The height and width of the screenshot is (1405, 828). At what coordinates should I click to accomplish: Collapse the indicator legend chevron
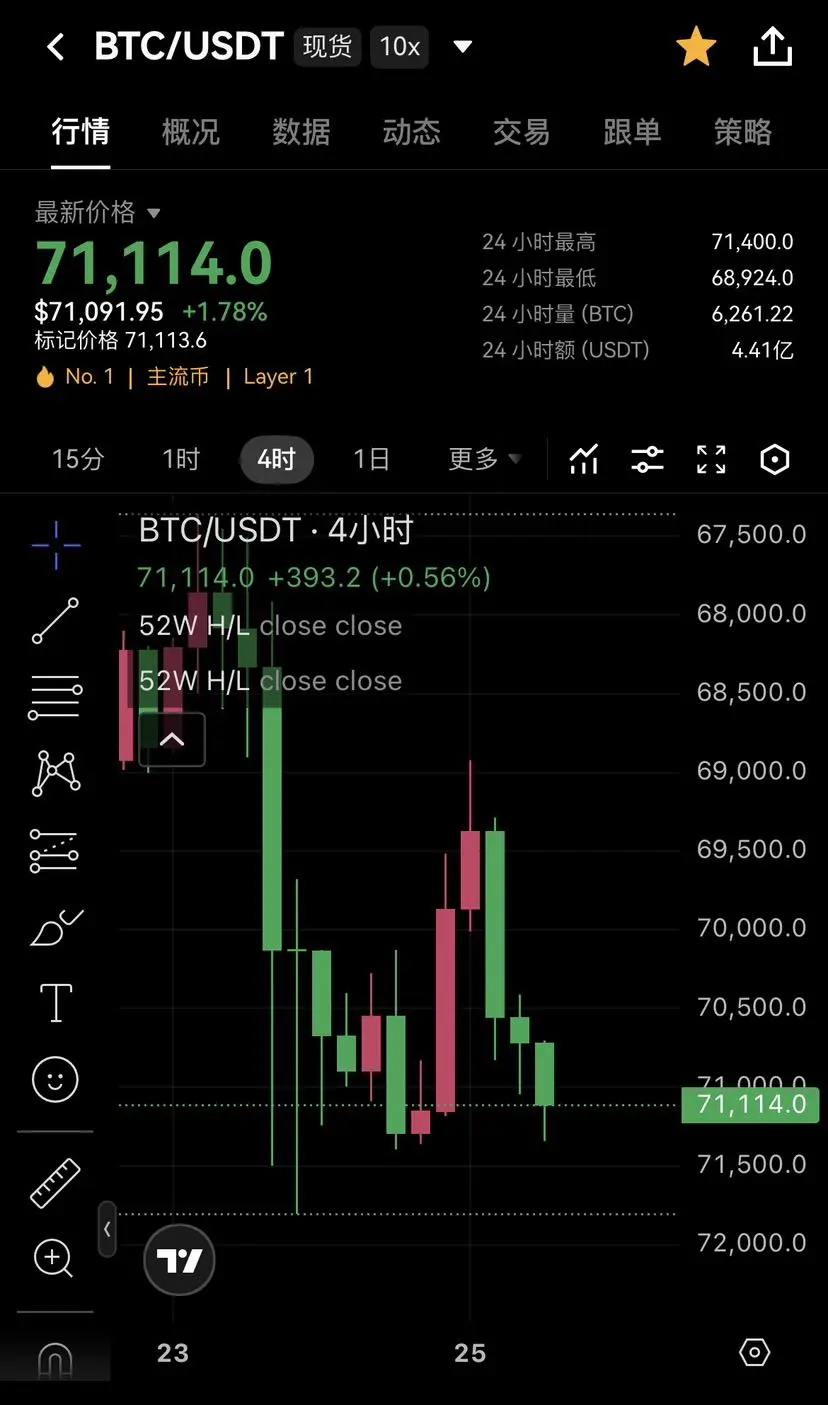(172, 740)
